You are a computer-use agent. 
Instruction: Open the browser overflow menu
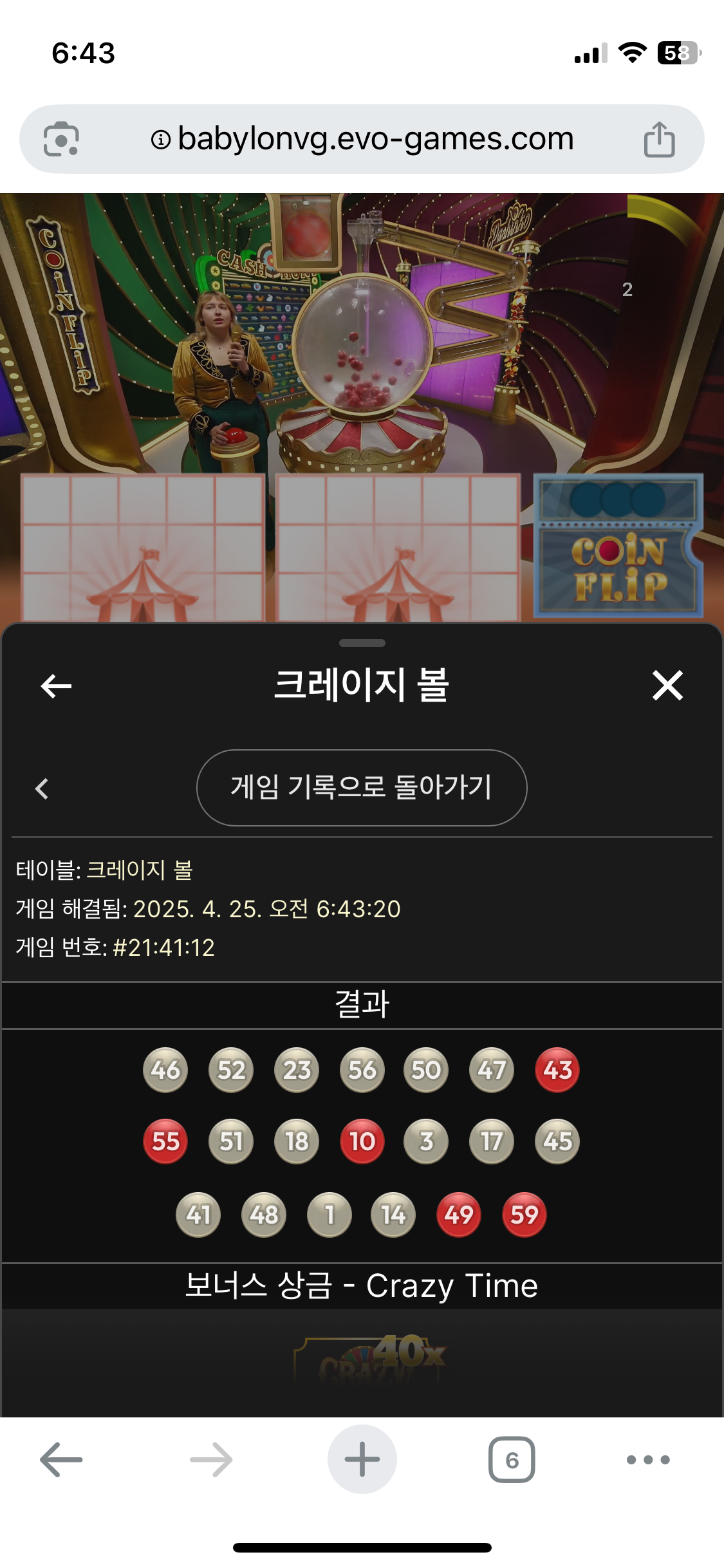click(x=648, y=1460)
